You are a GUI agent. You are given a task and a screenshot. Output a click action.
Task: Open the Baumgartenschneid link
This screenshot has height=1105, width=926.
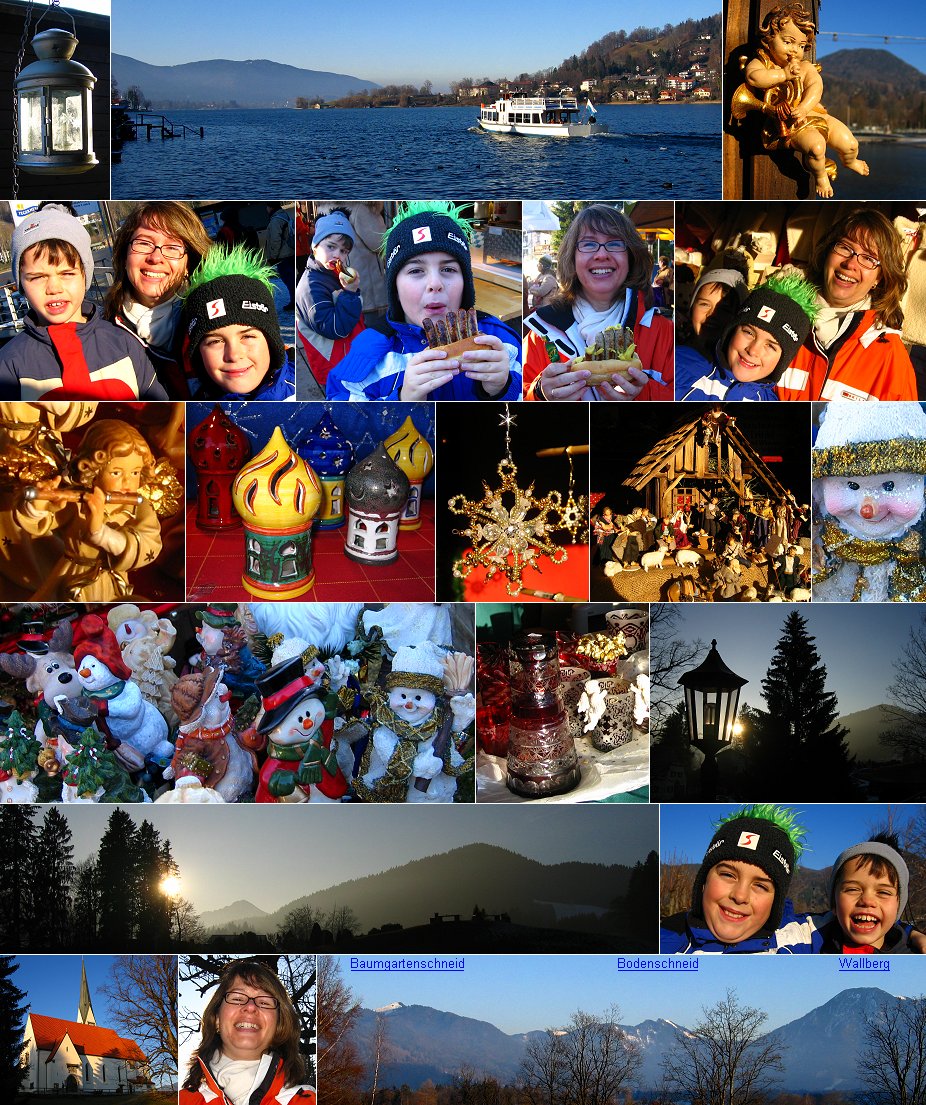click(x=407, y=964)
